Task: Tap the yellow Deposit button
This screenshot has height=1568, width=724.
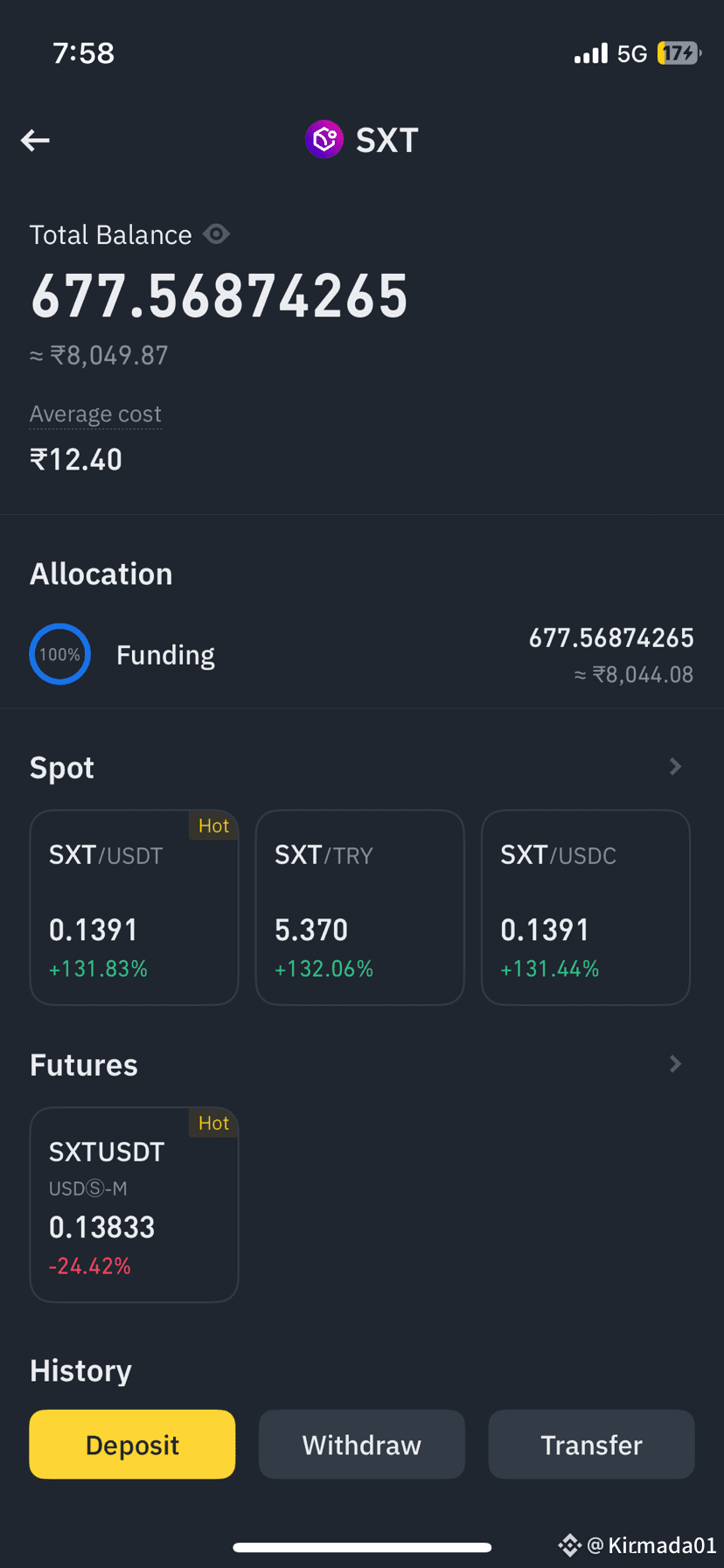Action: (x=132, y=1445)
